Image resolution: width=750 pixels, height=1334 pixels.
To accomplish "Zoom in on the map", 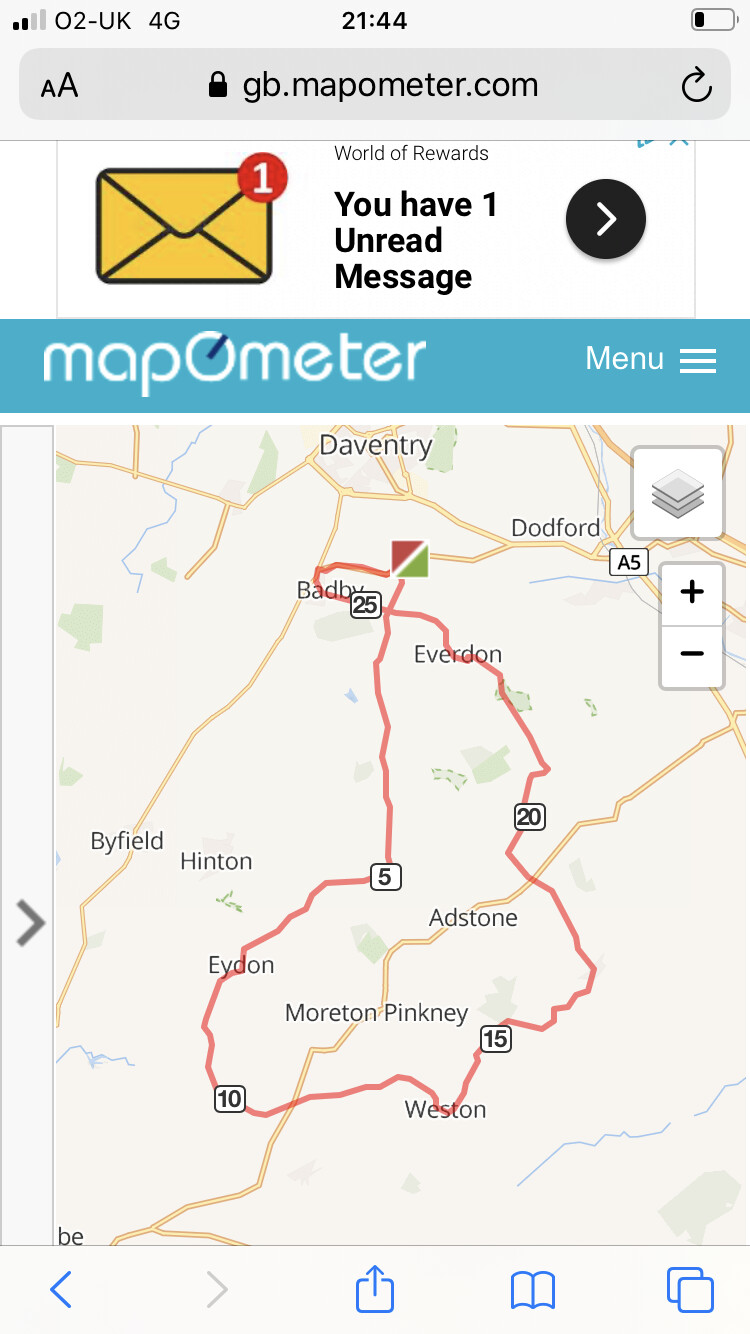I will [691, 593].
